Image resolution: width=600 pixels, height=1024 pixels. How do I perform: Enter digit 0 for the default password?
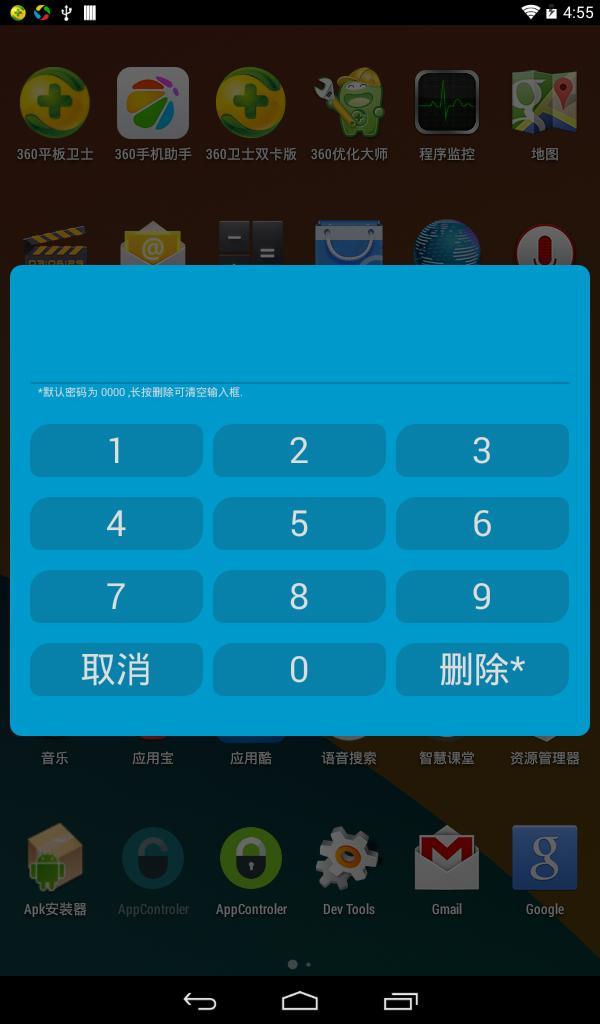tap(299, 669)
